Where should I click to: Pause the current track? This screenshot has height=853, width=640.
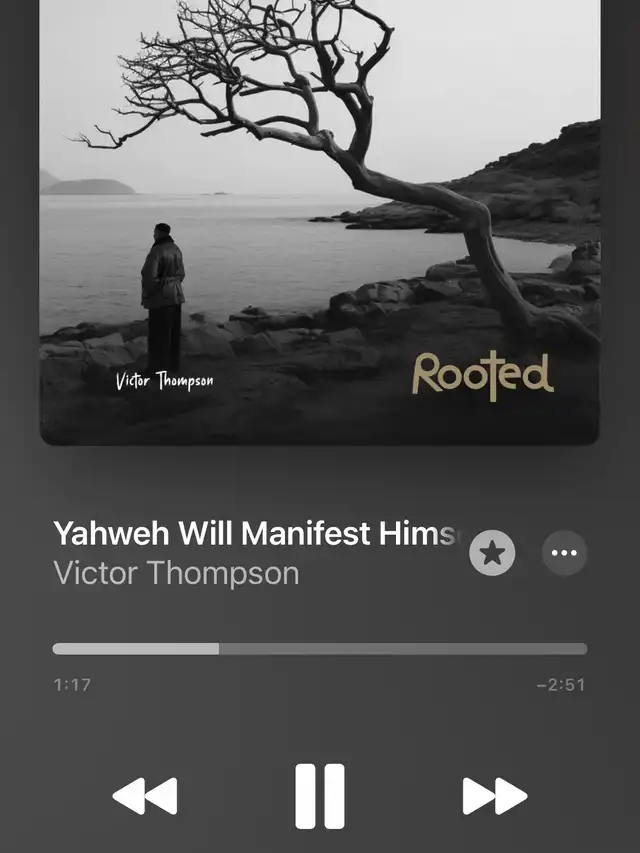point(320,797)
